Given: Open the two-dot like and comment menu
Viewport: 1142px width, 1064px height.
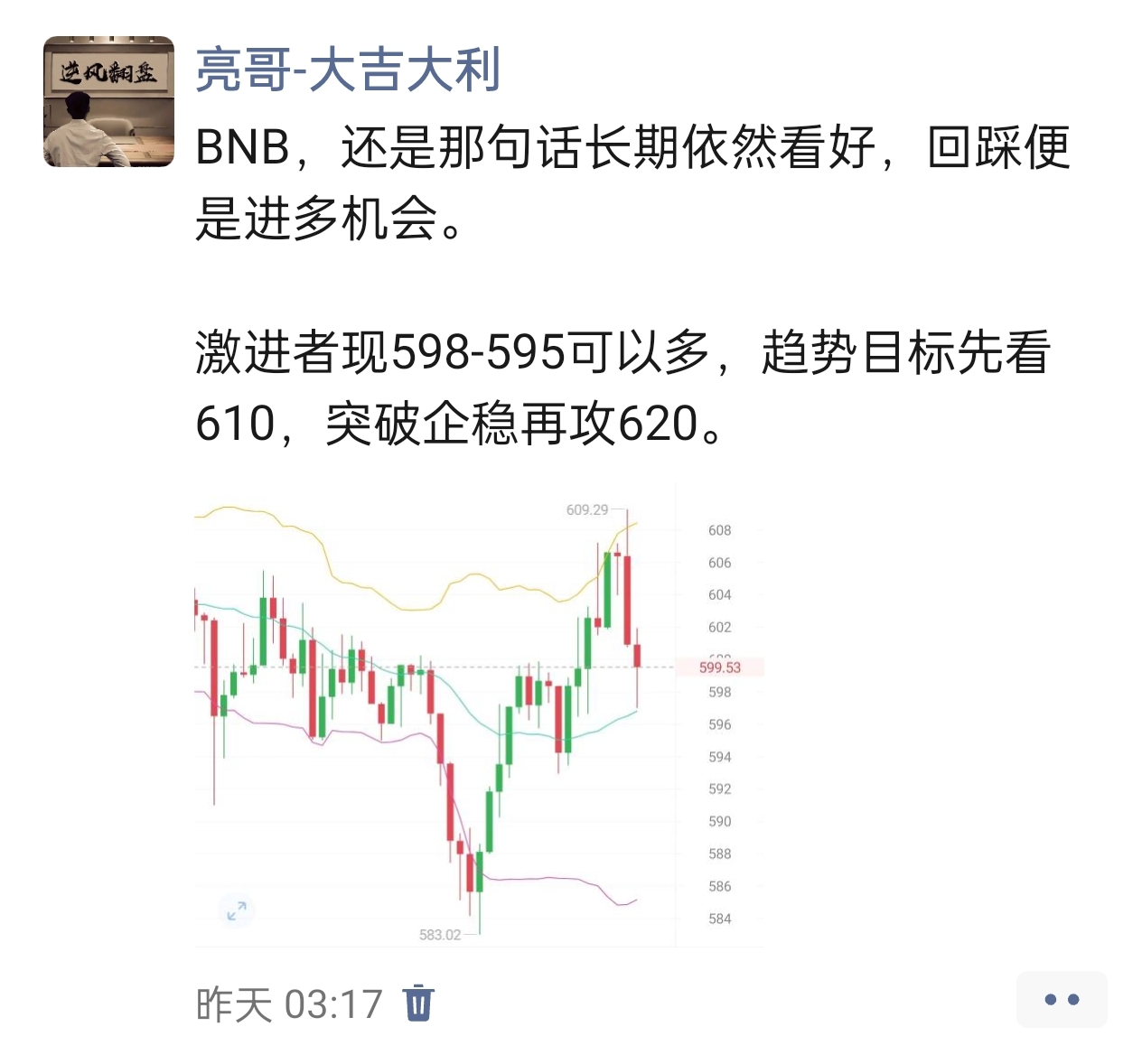Looking at the screenshot, I should (1061, 999).
